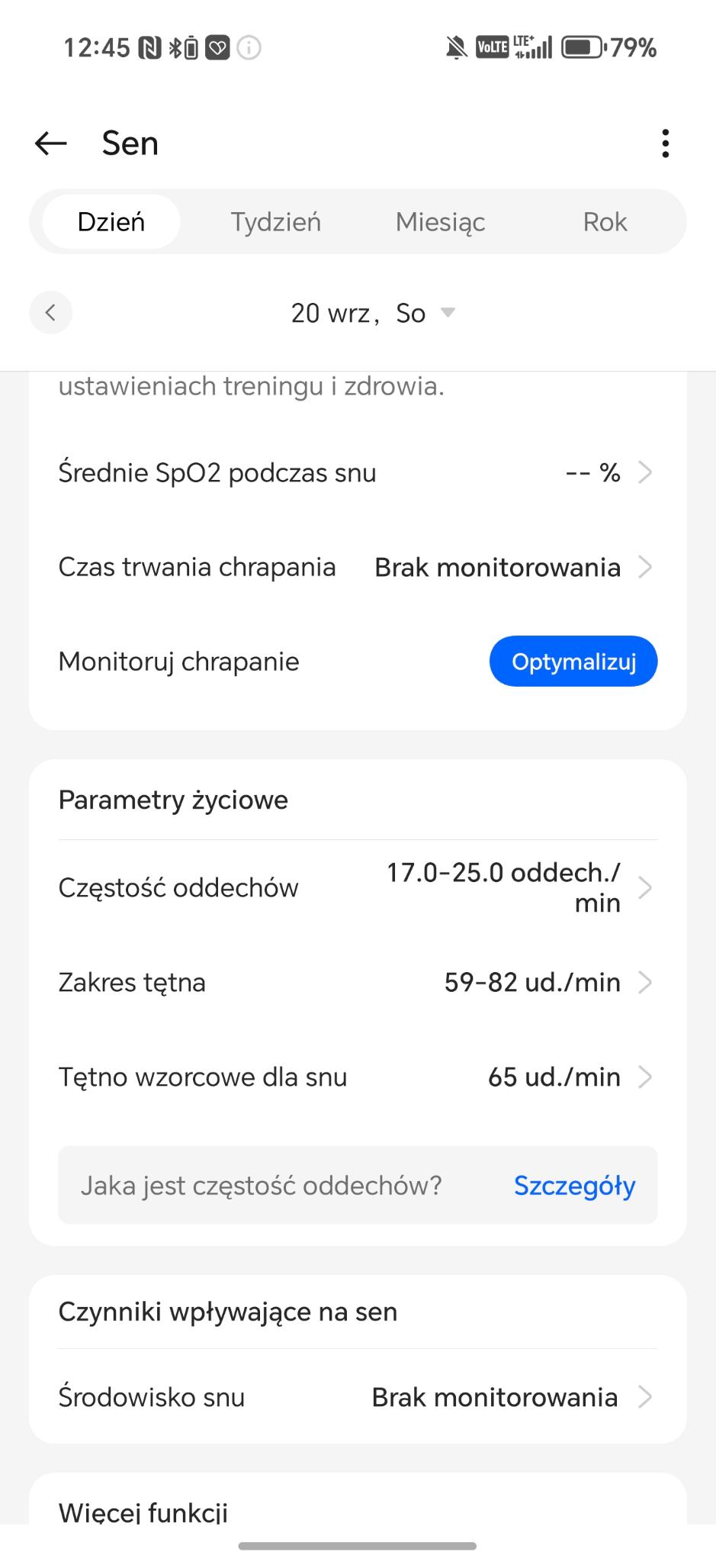The width and height of the screenshot is (716, 1568).
Task: Switch to the Miesiąc tab
Action: (440, 222)
